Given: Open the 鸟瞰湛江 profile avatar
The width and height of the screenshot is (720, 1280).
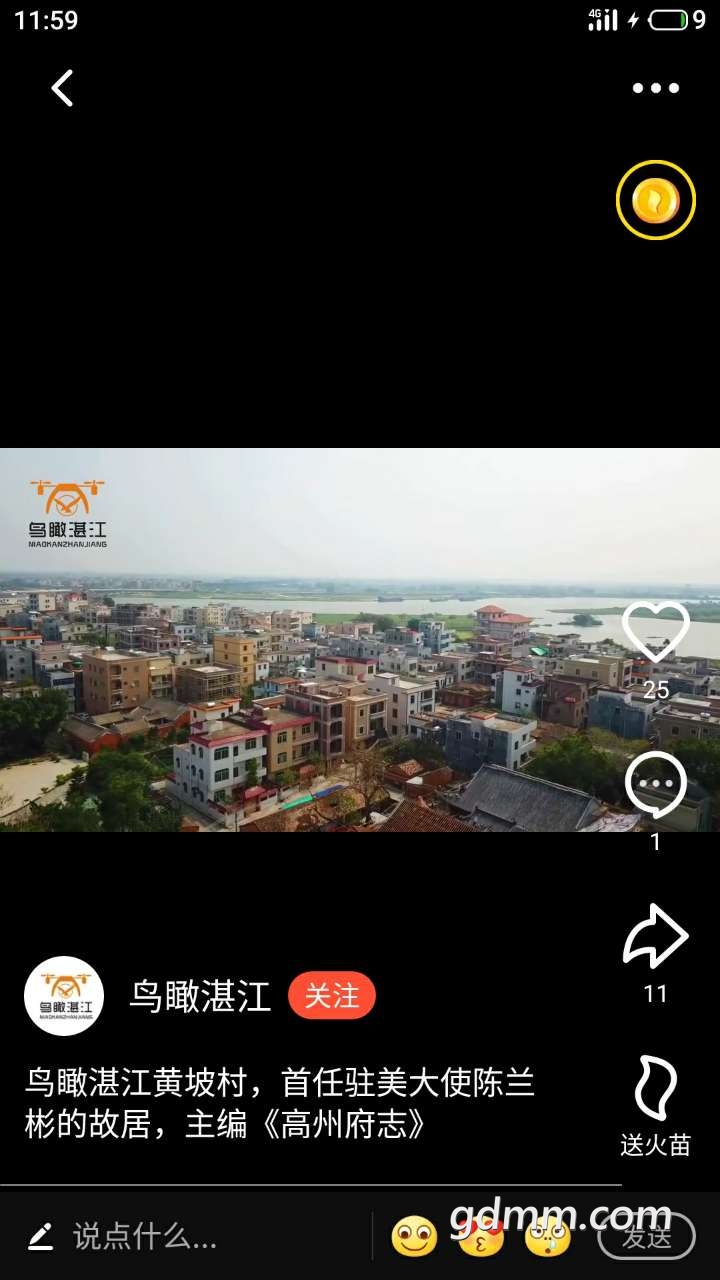Looking at the screenshot, I should tap(64, 996).
